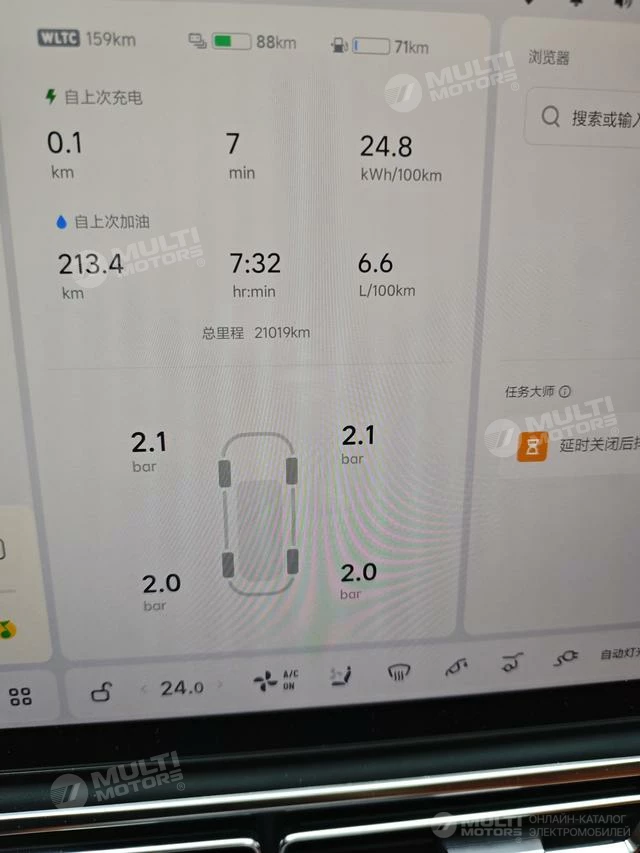Open the A/C fan controls
Viewport: 640px width, 853px height.
pos(275,682)
